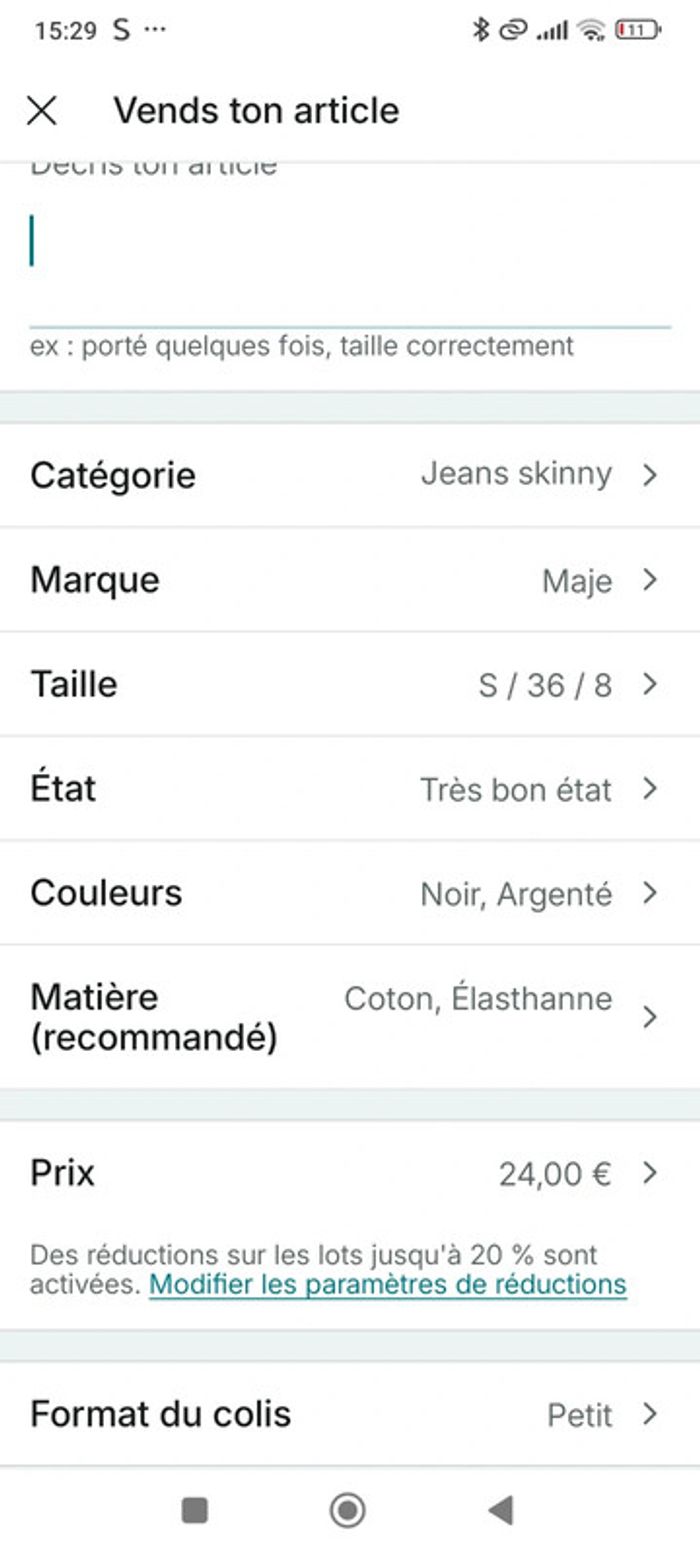The width and height of the screenshot is (700, 1556).
Task: Close the Vends ton article form
Action: 42,110
